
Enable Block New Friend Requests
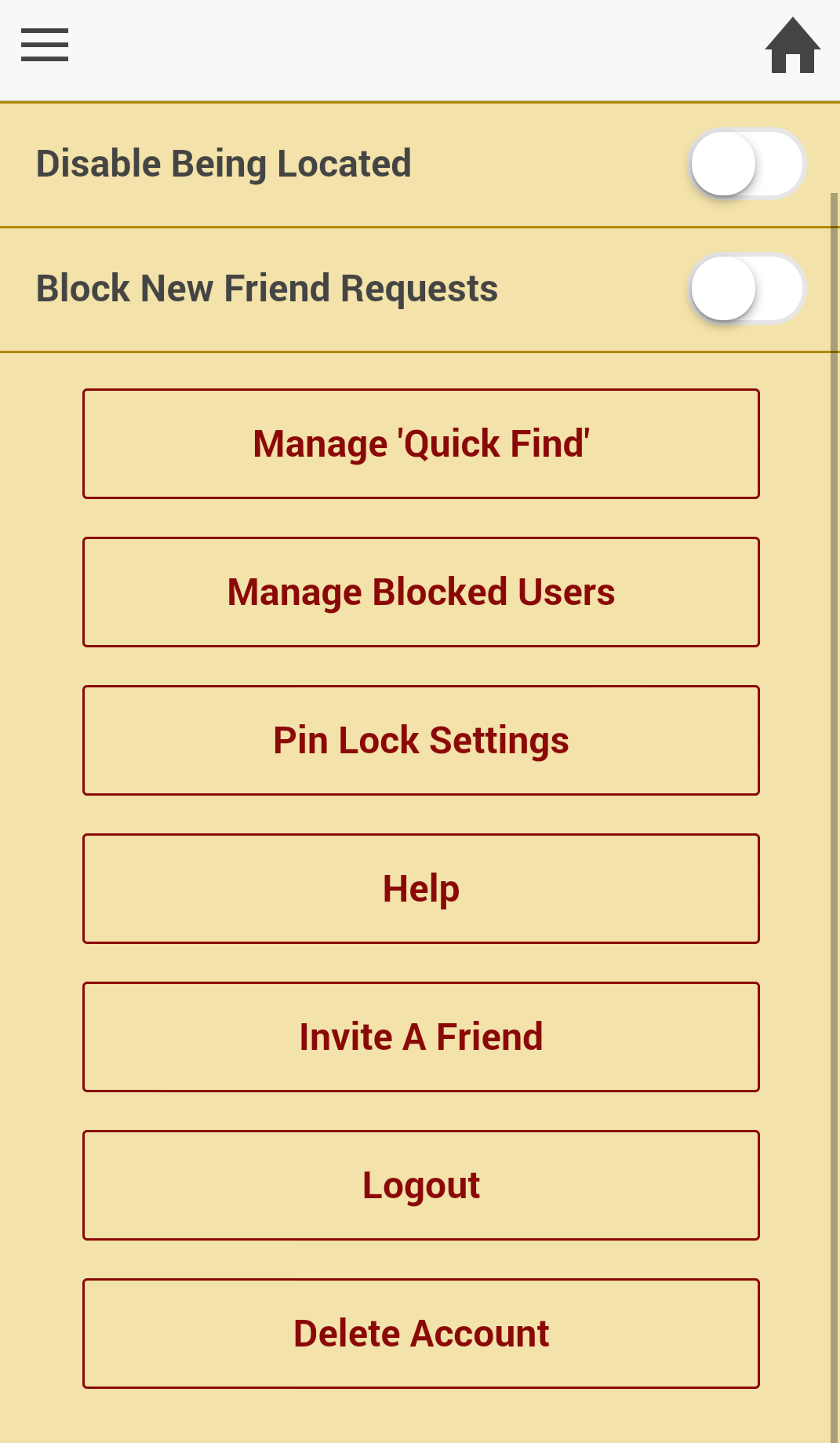[x=747, y=289]
